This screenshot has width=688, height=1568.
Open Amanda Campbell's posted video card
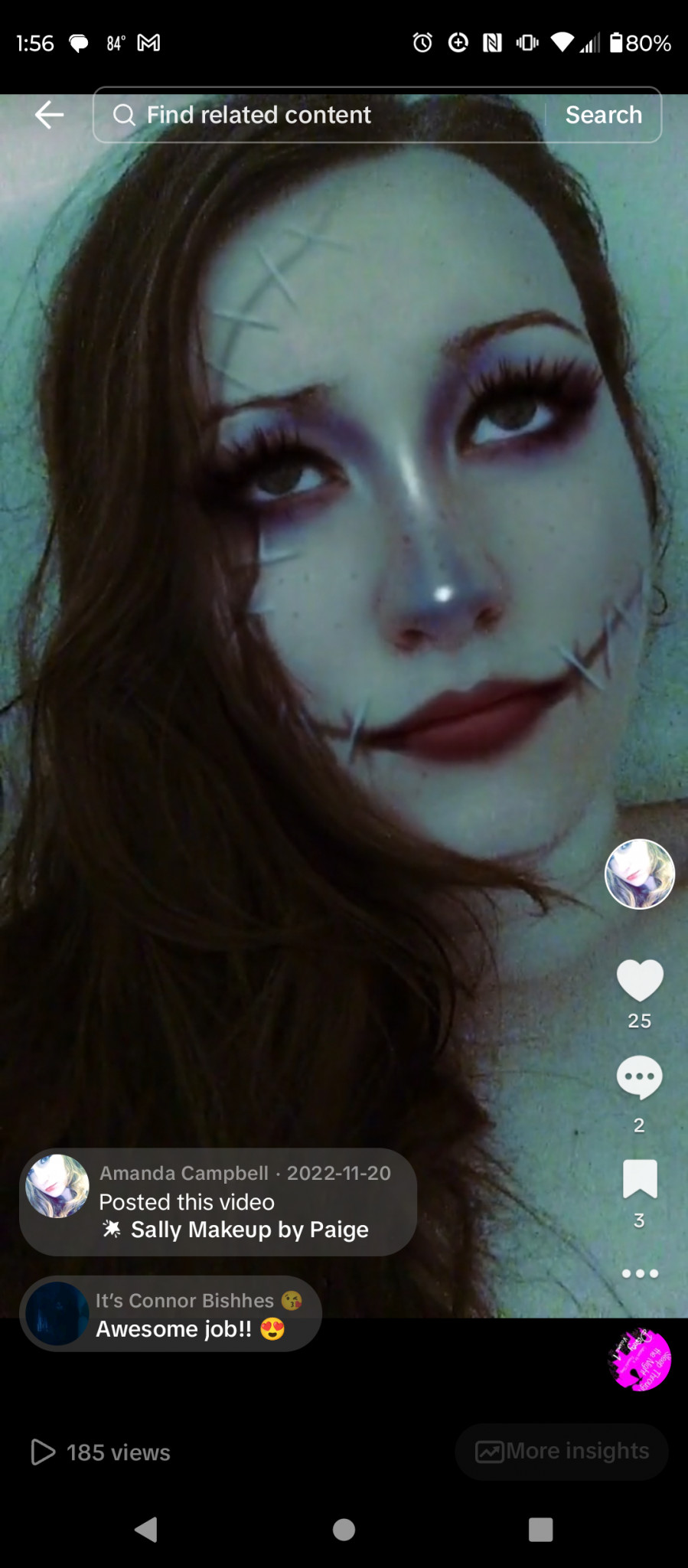click(218, 1201)
